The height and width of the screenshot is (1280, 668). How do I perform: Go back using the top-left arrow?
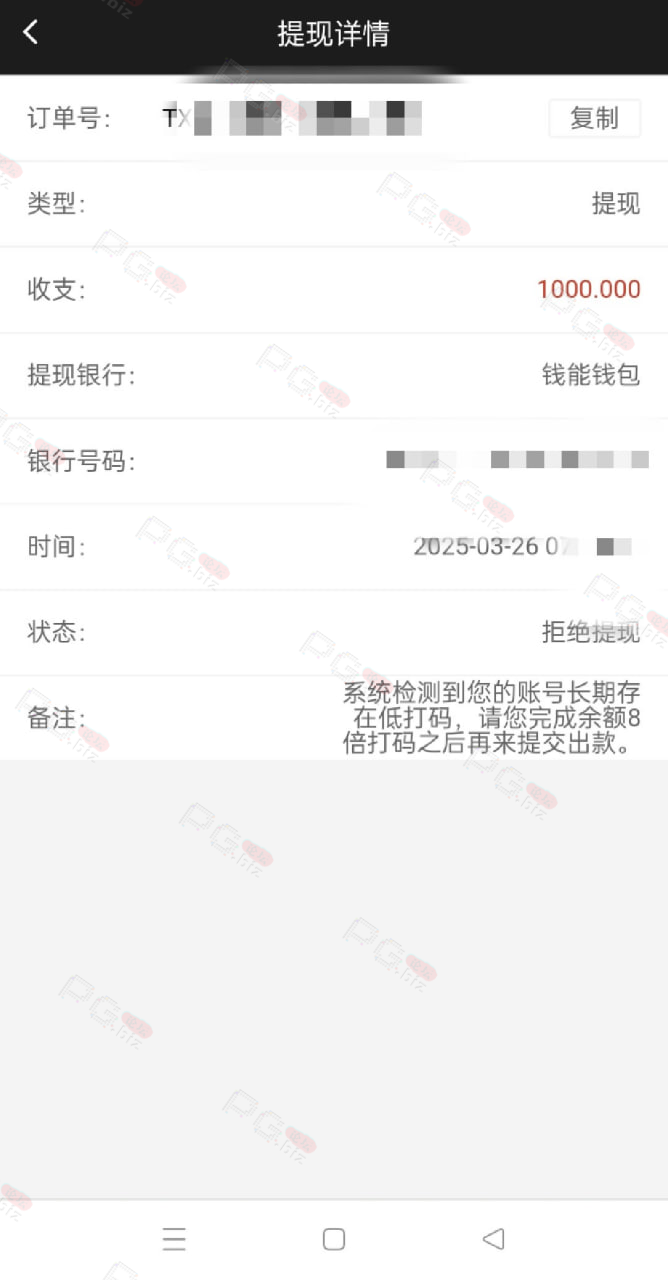click(30, 33)
